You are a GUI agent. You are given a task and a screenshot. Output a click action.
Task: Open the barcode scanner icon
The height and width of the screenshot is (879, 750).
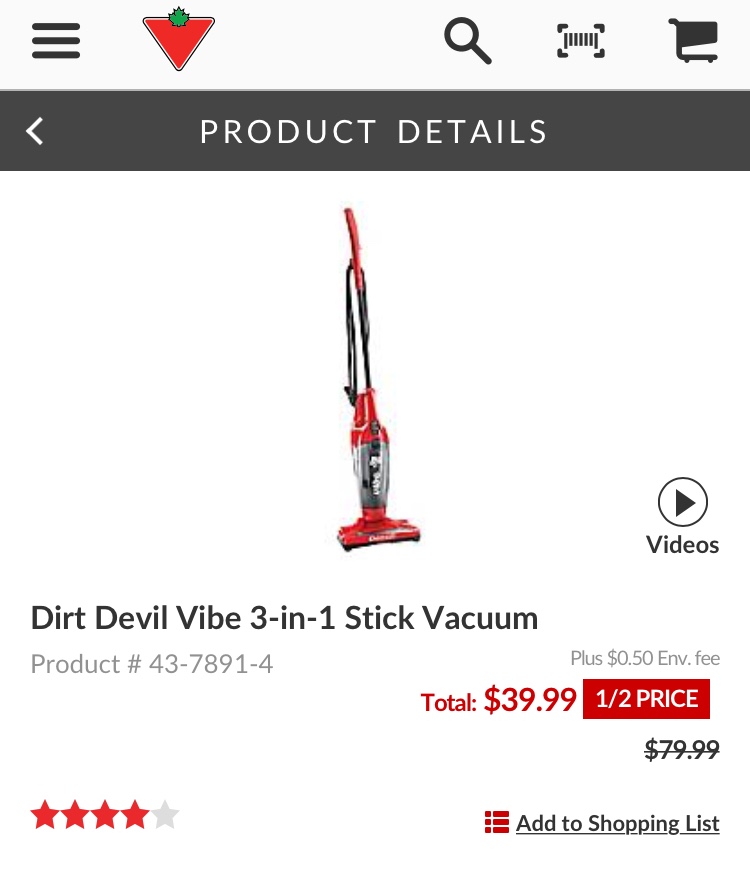click(580, 39)
